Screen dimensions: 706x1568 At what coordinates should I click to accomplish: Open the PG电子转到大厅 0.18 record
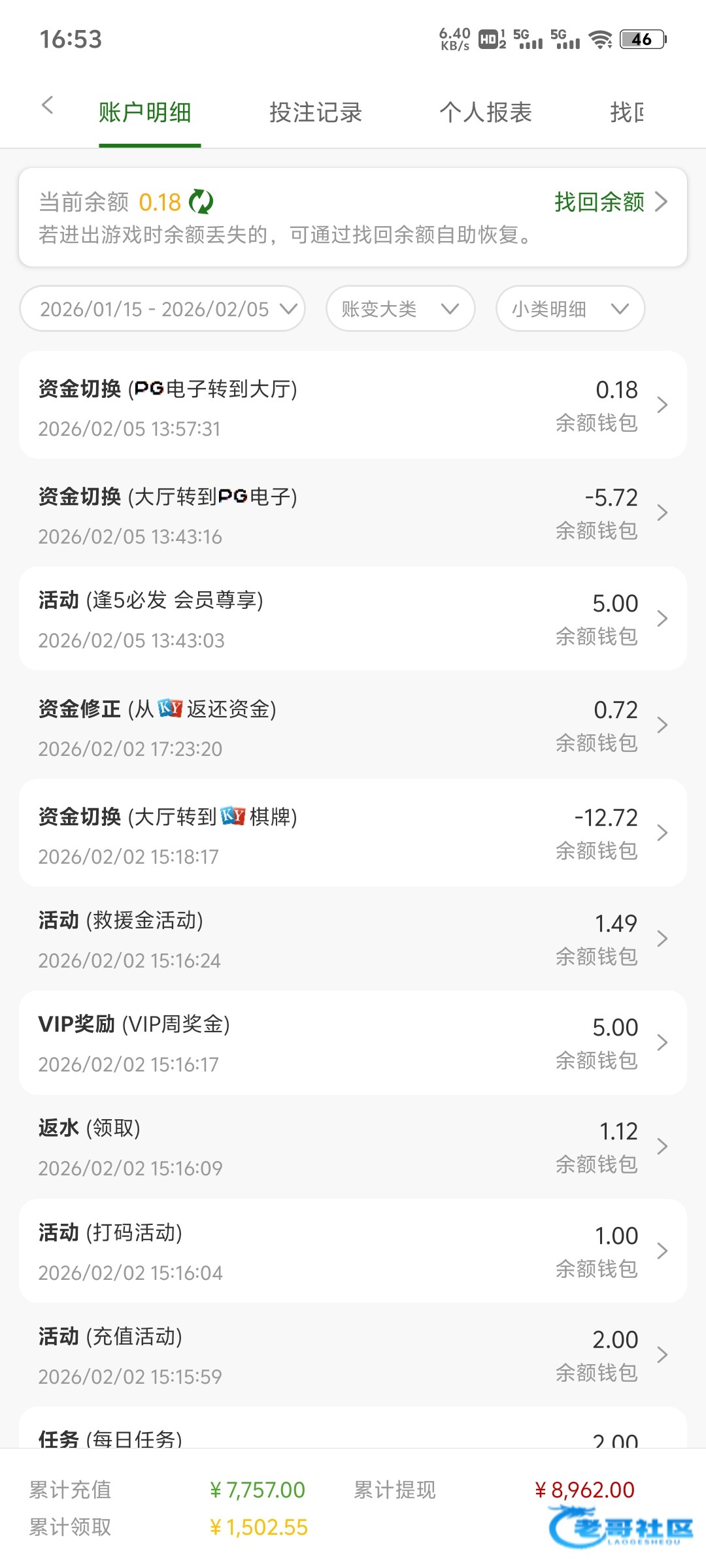tap(353, 406)
